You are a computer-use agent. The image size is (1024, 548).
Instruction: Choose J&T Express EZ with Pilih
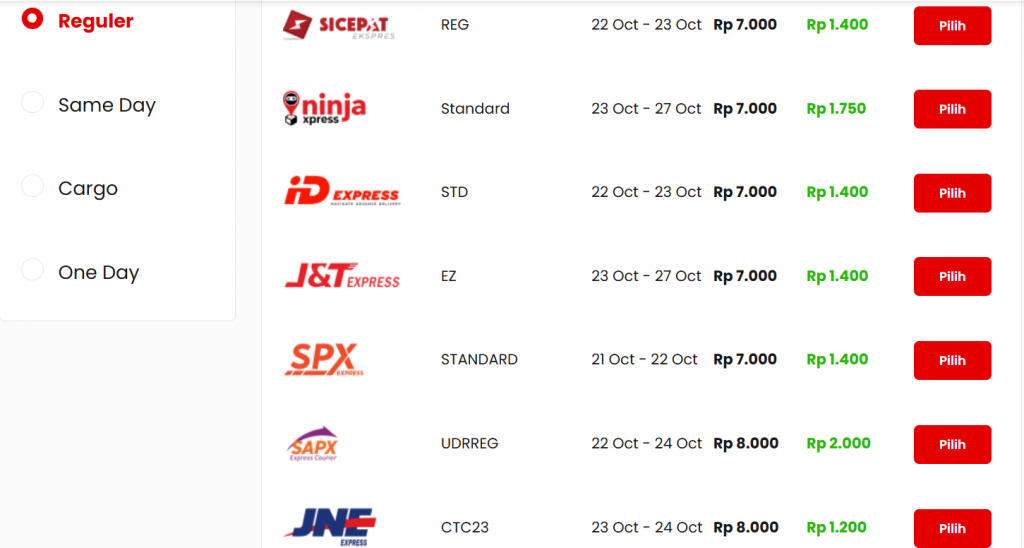(952, 276)
